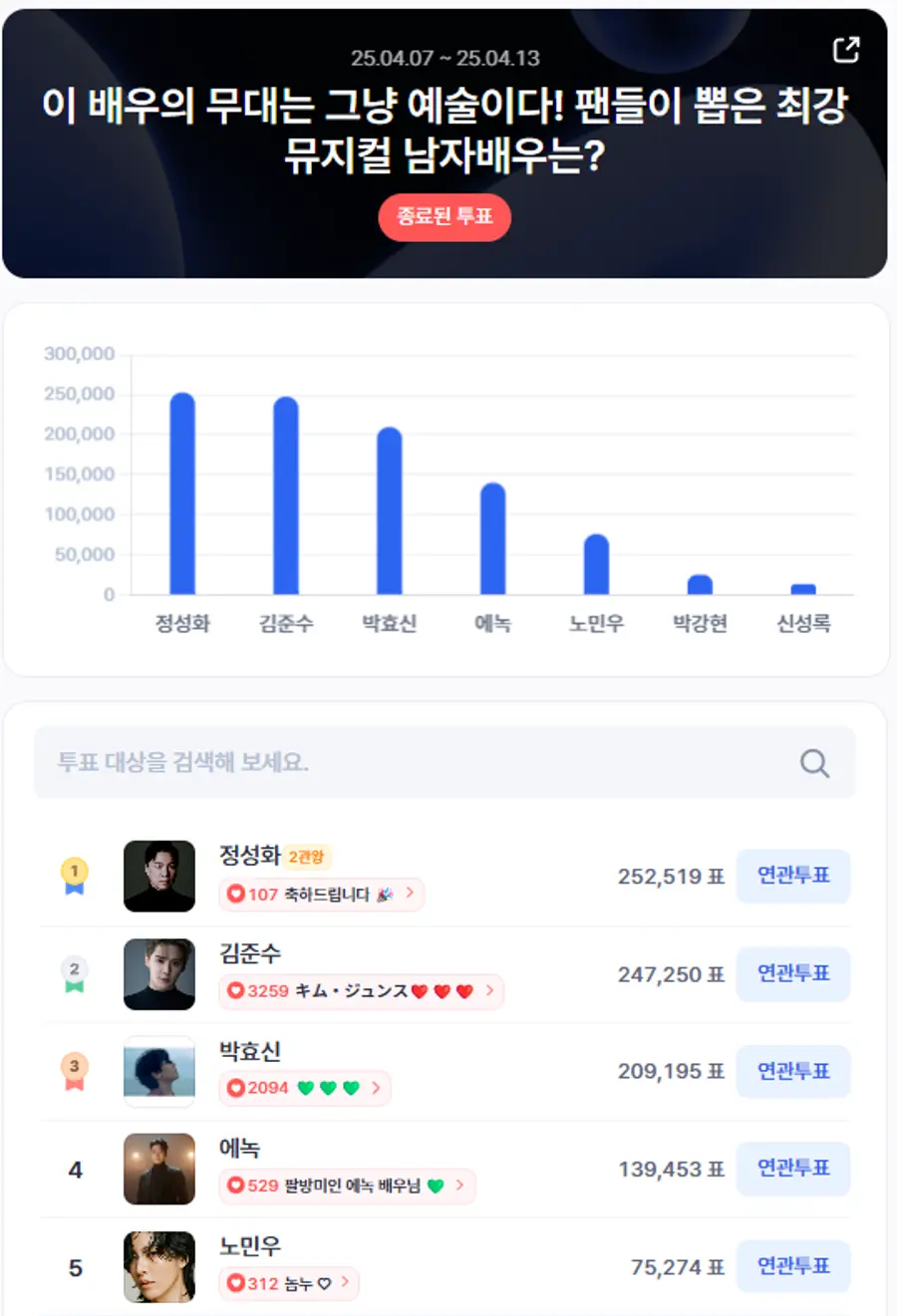Click 박효신's profile photo
897x1316 pixels.
point(158,1071)
